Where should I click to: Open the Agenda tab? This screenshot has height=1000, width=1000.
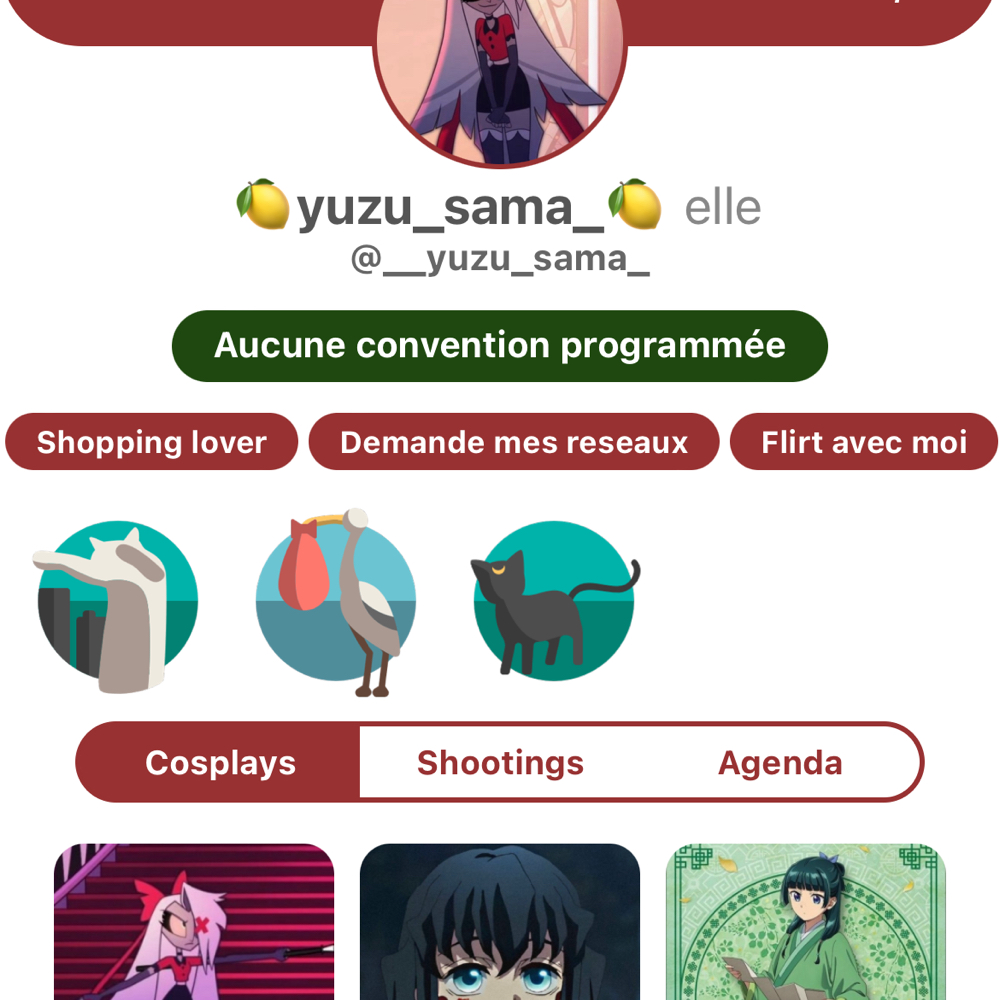pyautogui.click(x=780, y=763)
